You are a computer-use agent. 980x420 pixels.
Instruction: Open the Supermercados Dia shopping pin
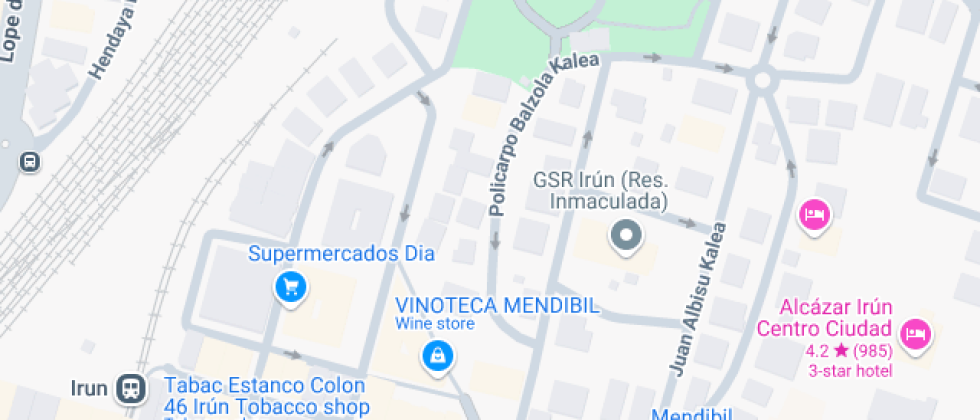[x=290, y=288]
